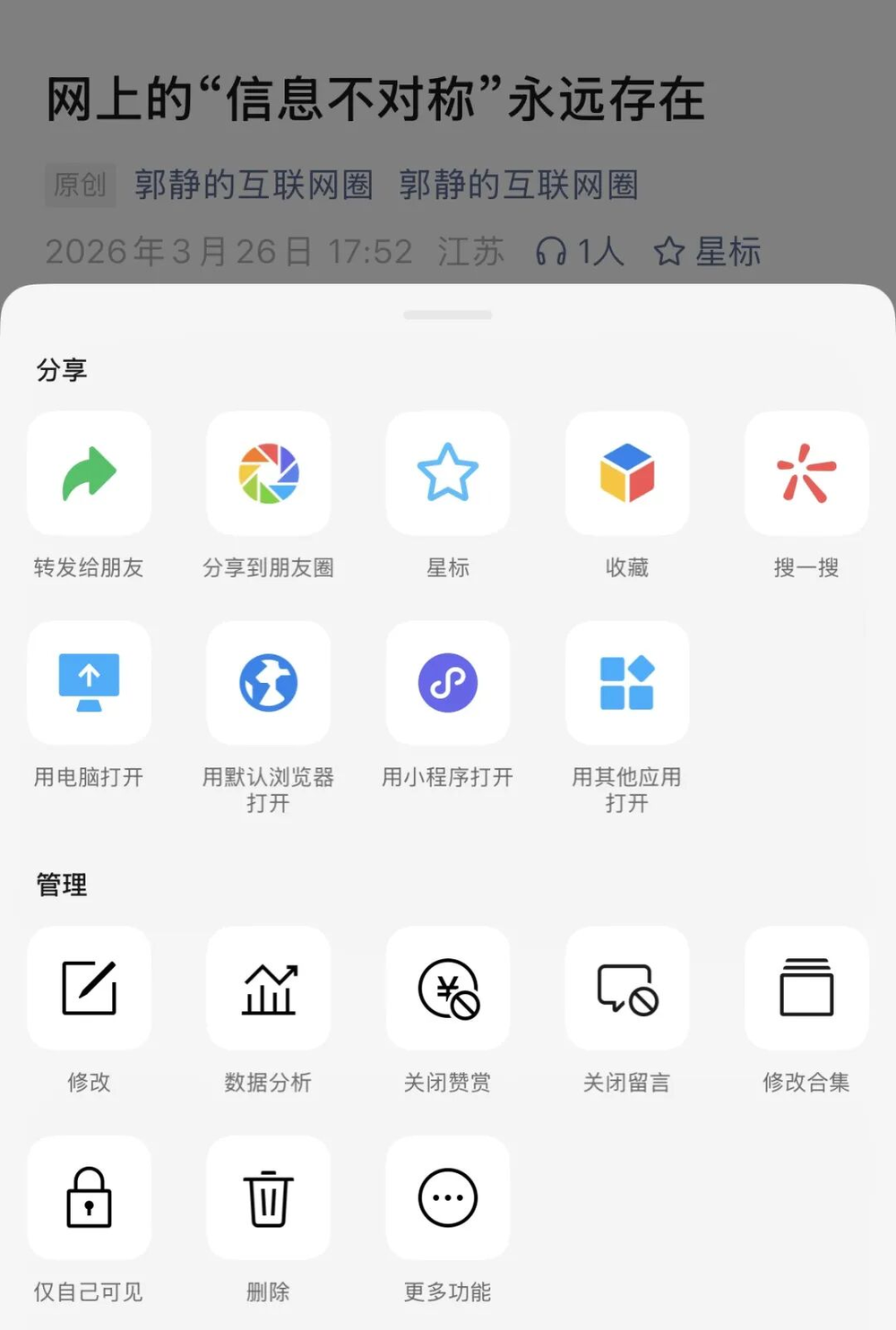Disable rewards via 关闭赞赏
The height and width of the screenshot is (1330, 896).
pyautogui.click(x=447, y=988)
